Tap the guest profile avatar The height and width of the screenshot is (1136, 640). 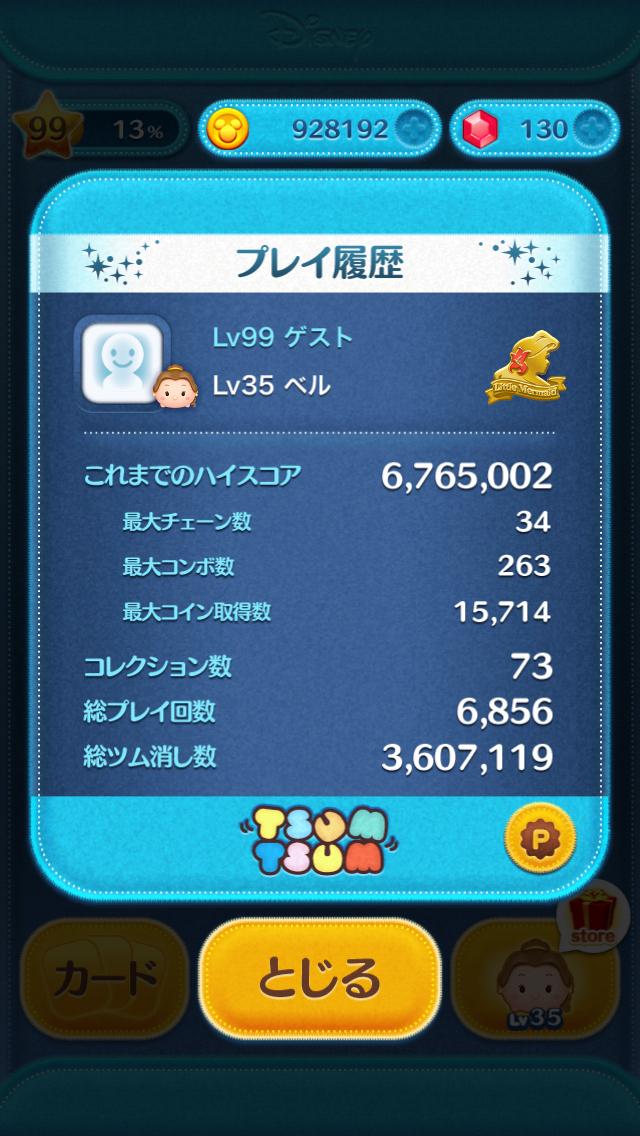(x=122, y=362)
